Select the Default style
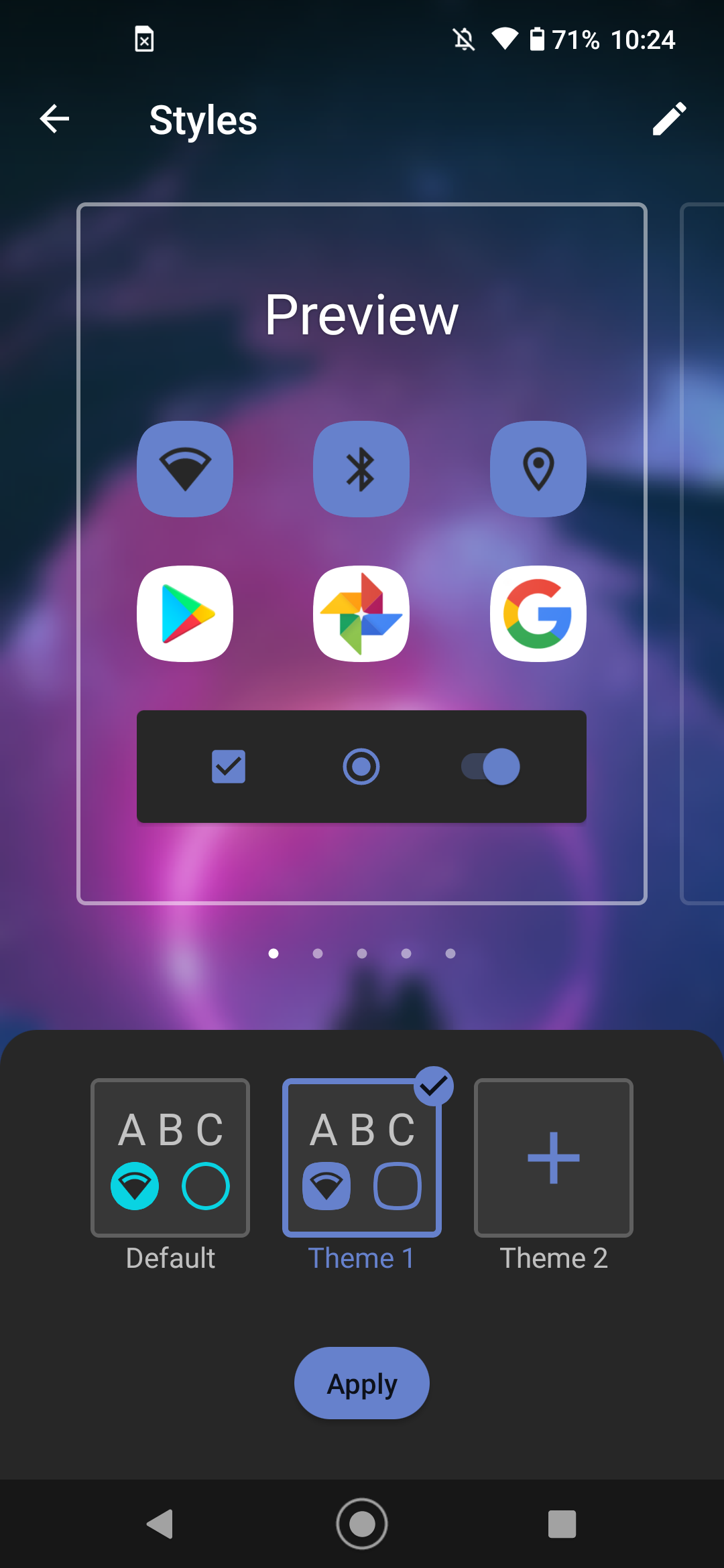 170,1158
